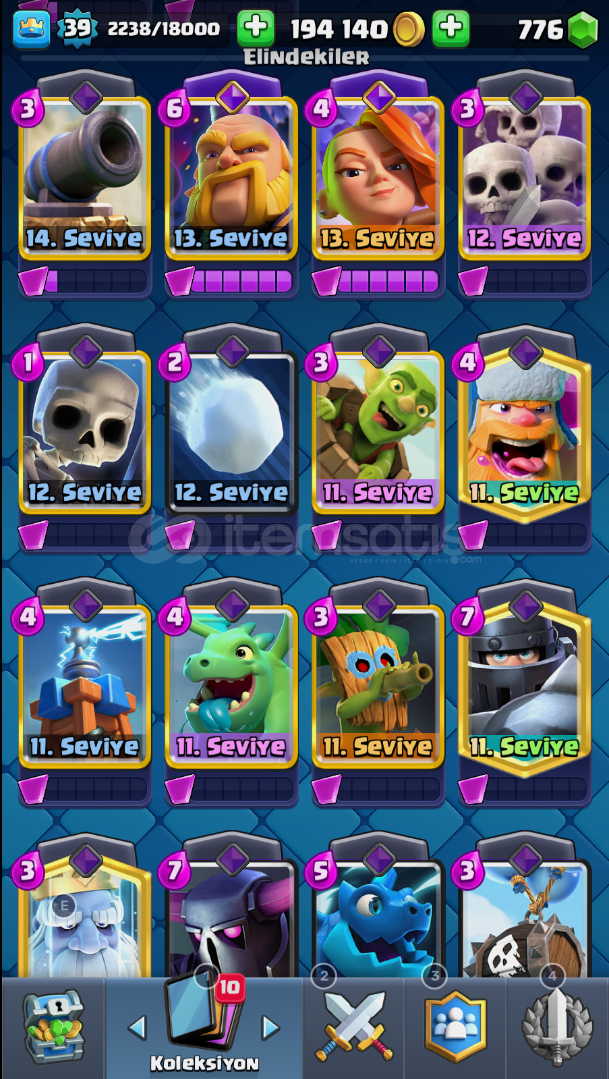Switch to the shop chest tab

[52, 1027]
